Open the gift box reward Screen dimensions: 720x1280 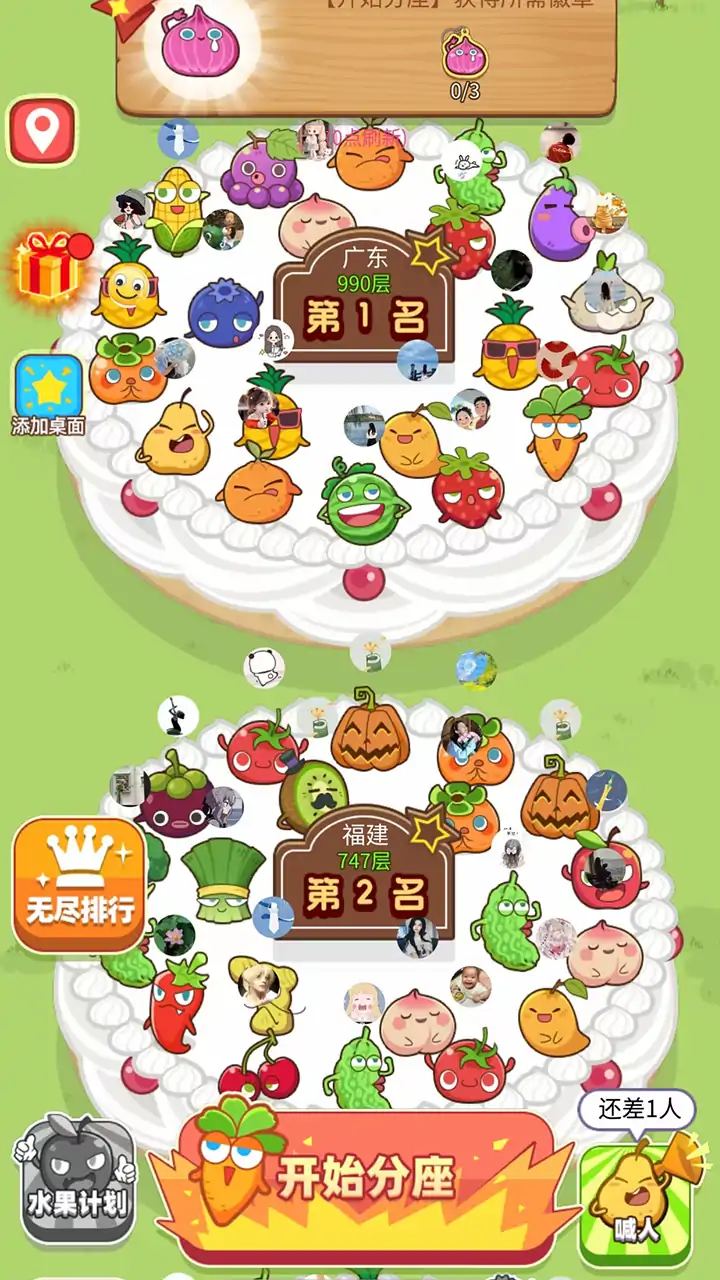(48, 266)
